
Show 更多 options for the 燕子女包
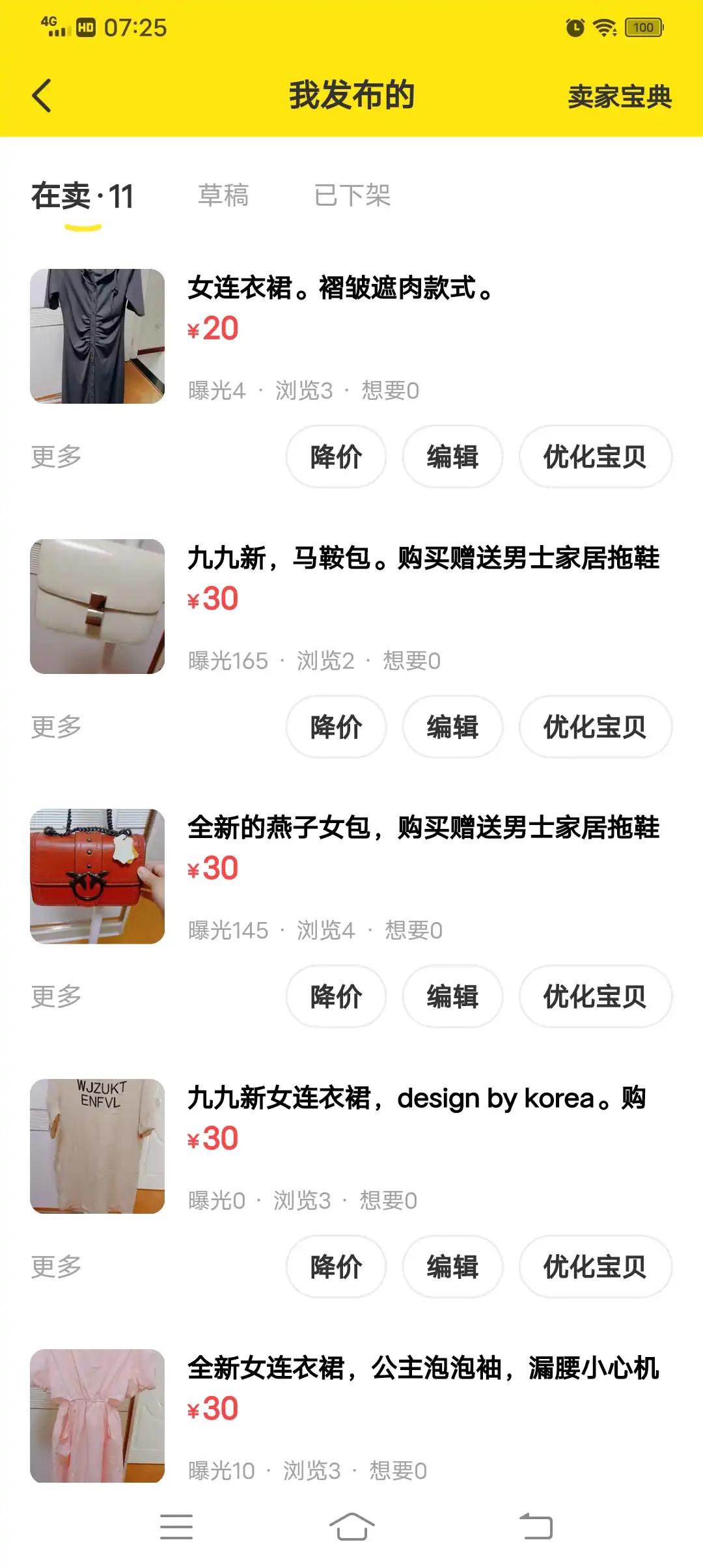57,996
